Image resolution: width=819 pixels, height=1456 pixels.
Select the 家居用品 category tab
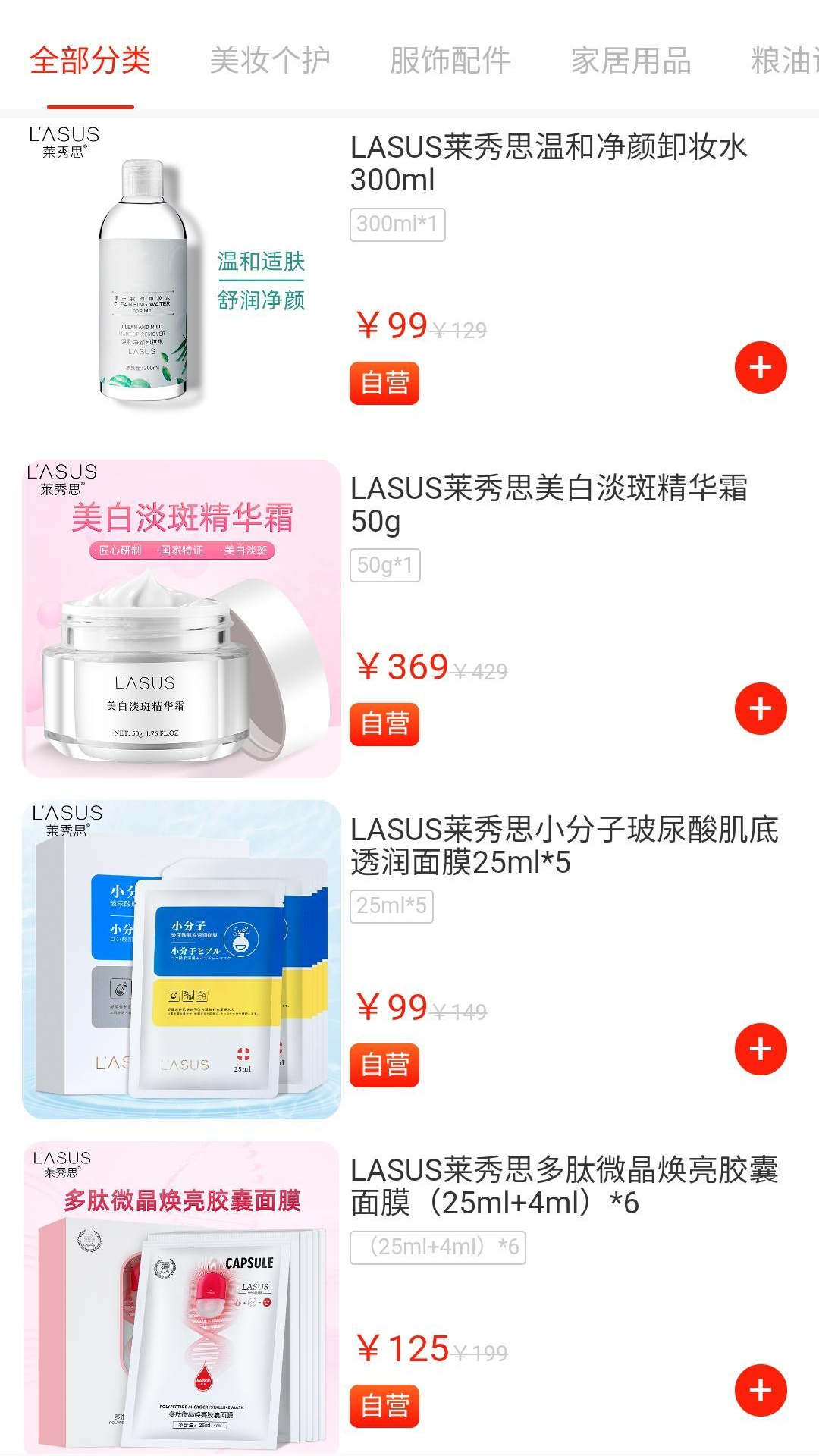pos(632,62)
